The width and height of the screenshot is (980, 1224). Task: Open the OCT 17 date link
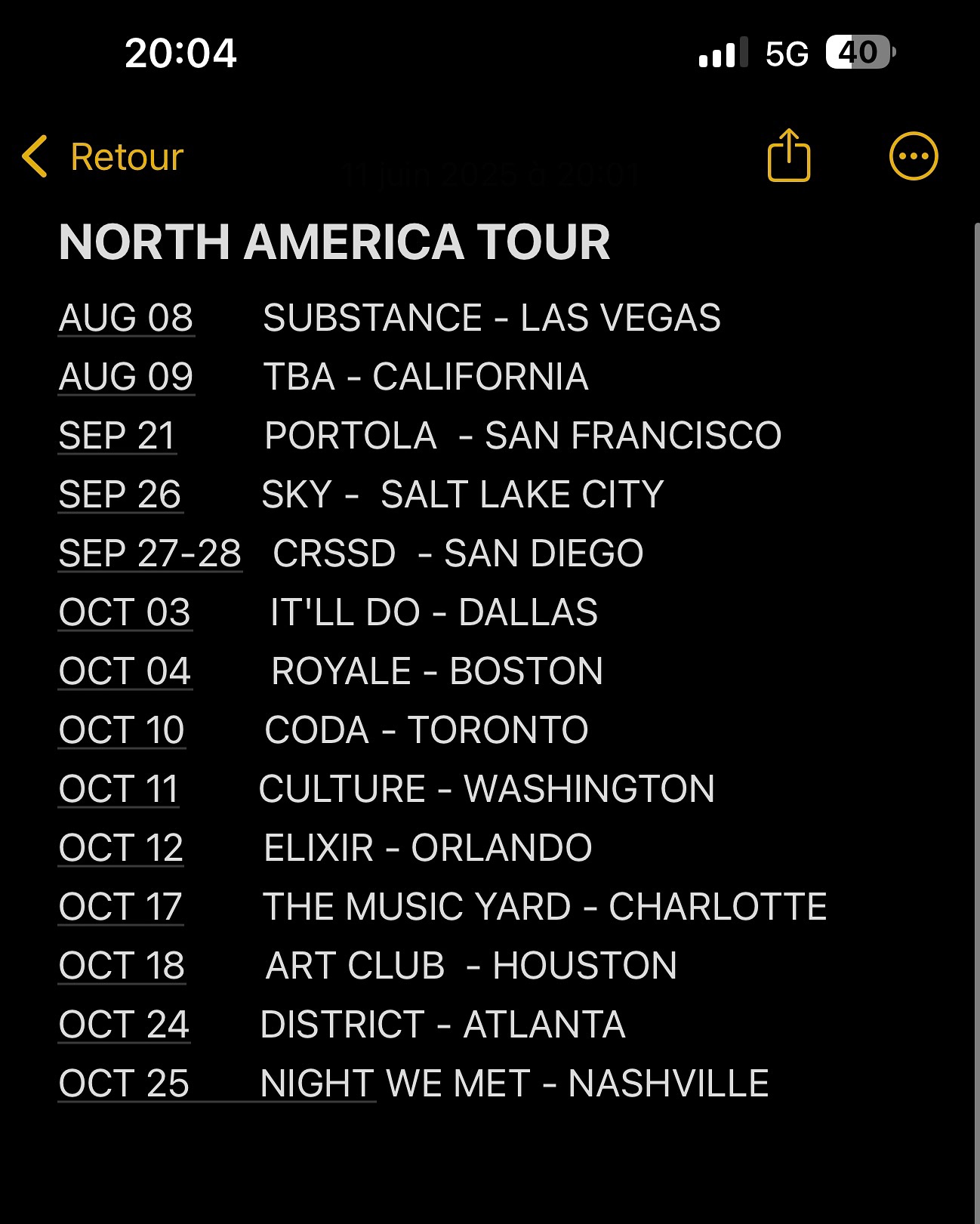(x=120, y=907)
